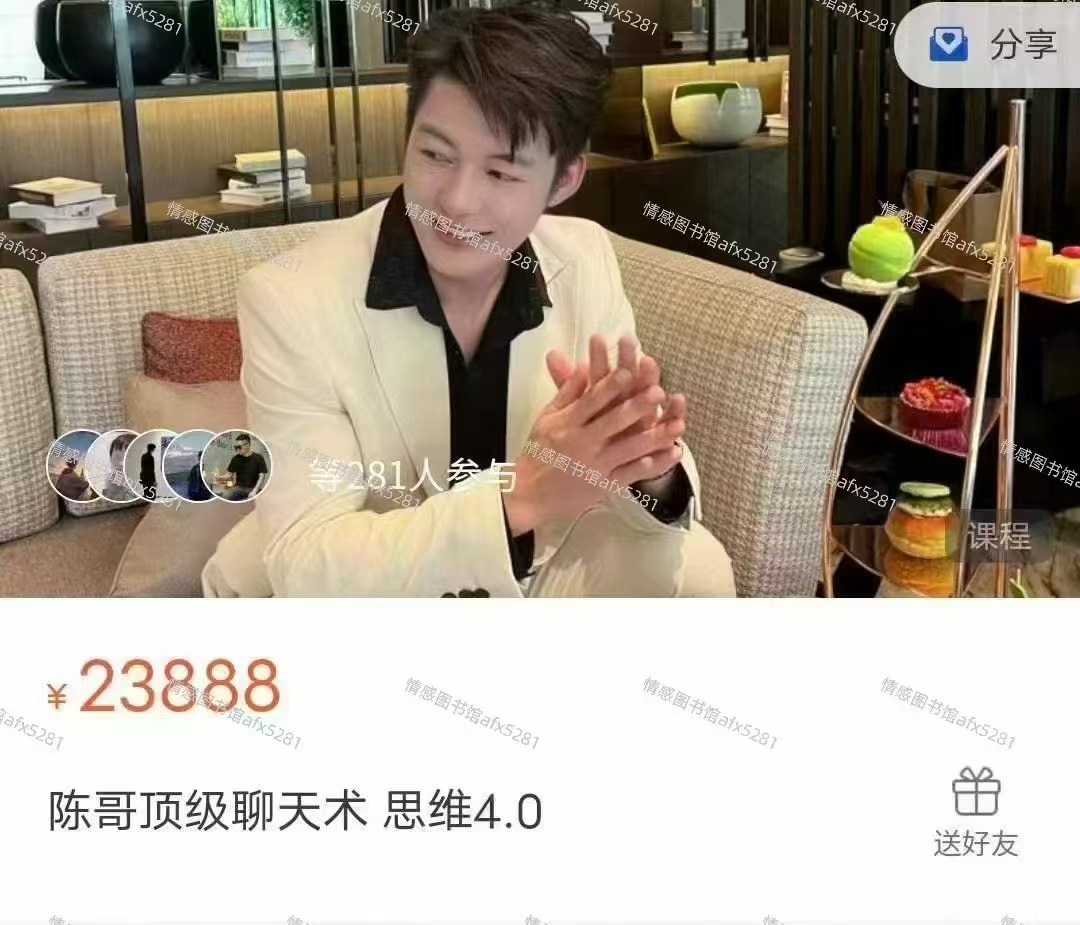View the 281 participants avatar list

tap(160, 466)
